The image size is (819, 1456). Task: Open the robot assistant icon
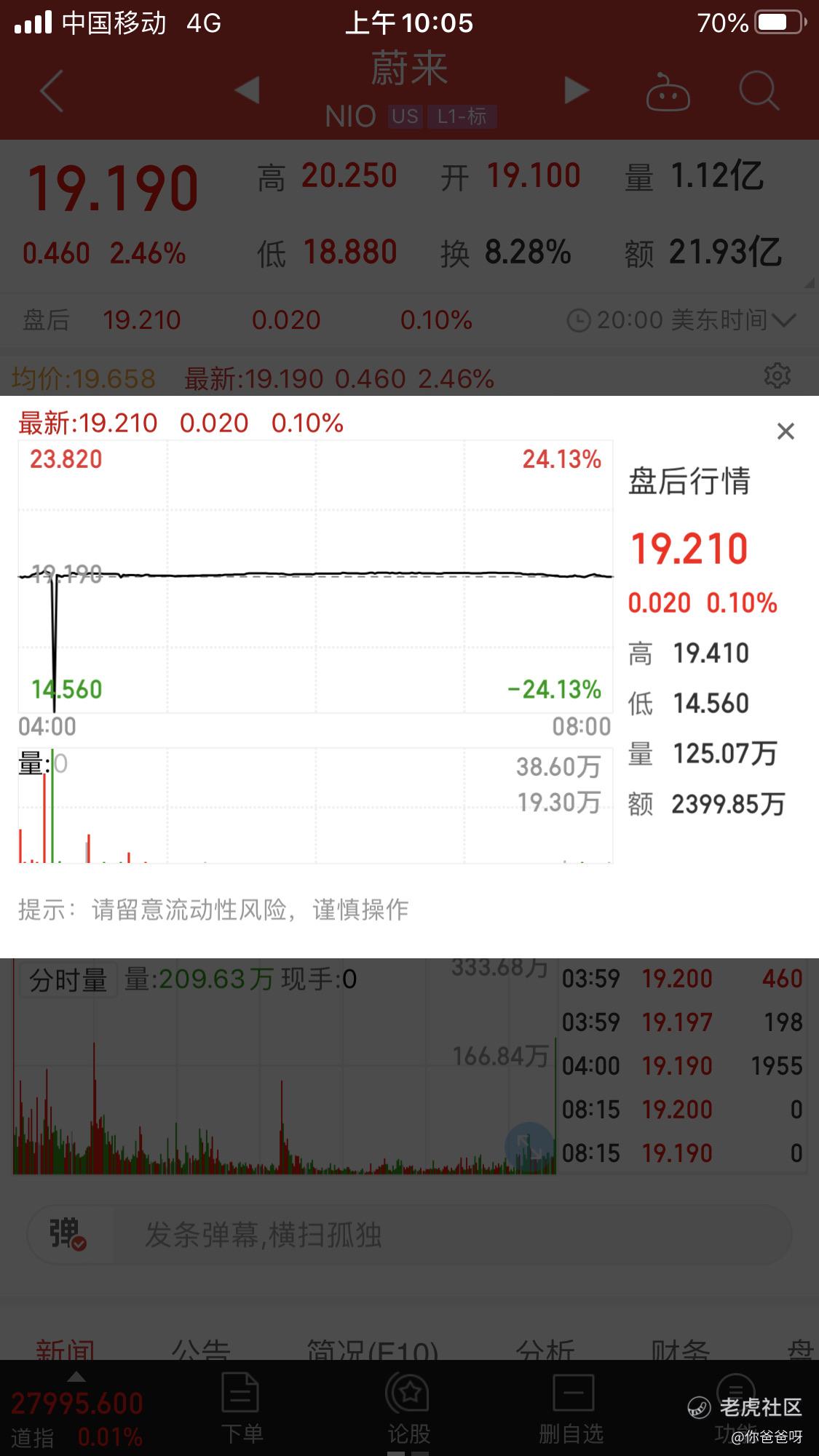pos(668,92)
